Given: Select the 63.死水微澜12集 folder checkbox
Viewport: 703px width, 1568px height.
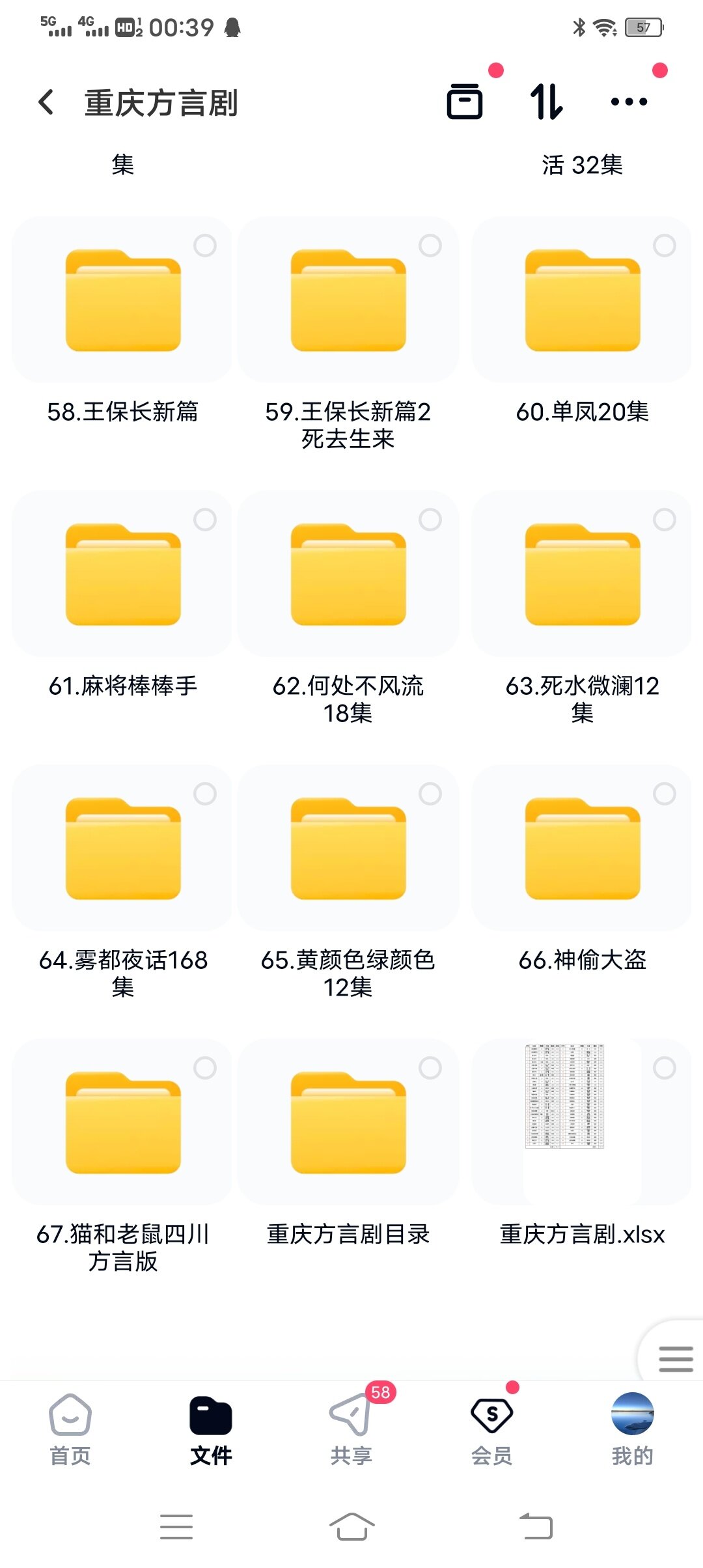Looking at the screenshot, I should [664, 520].
